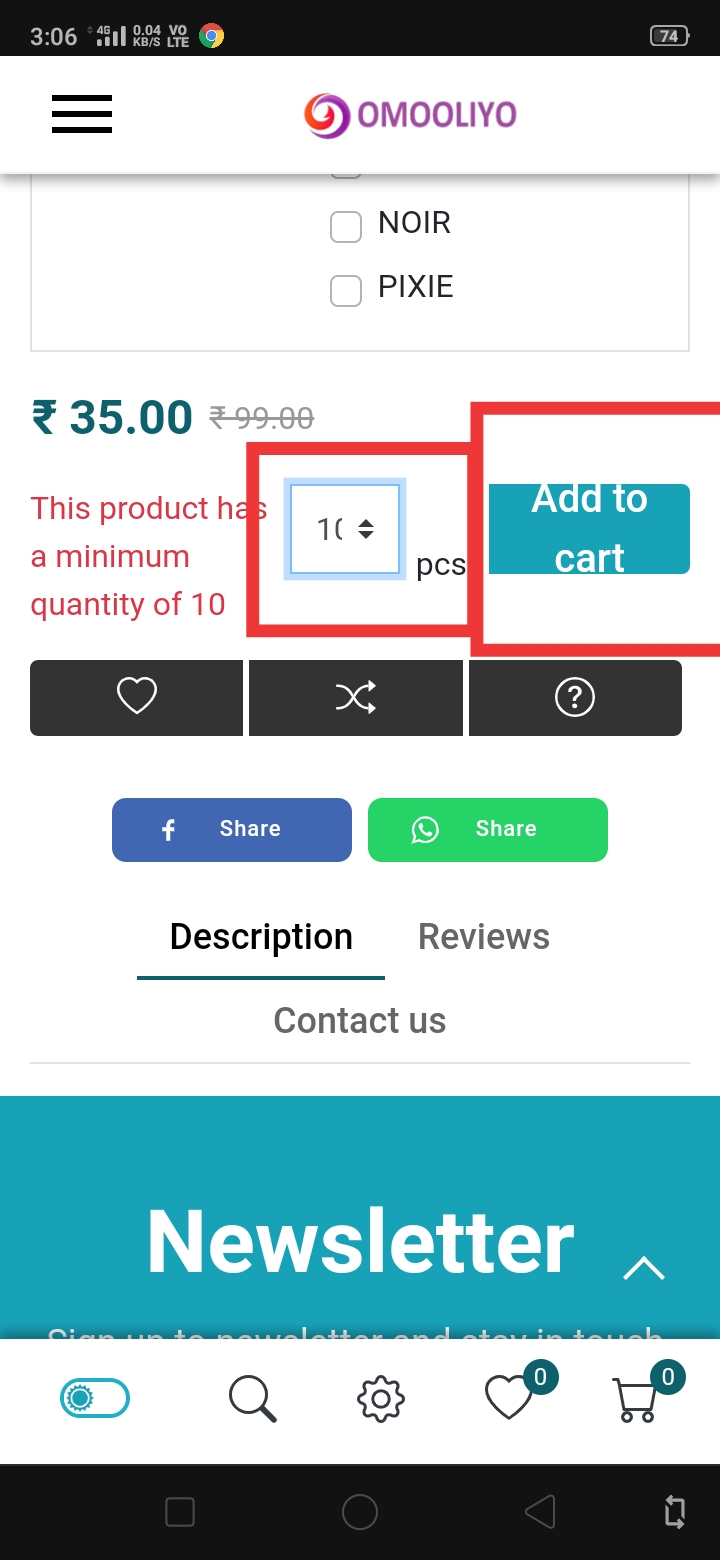Go back using system back button
The image size is (720, 1560).
tap(540, 1511)
